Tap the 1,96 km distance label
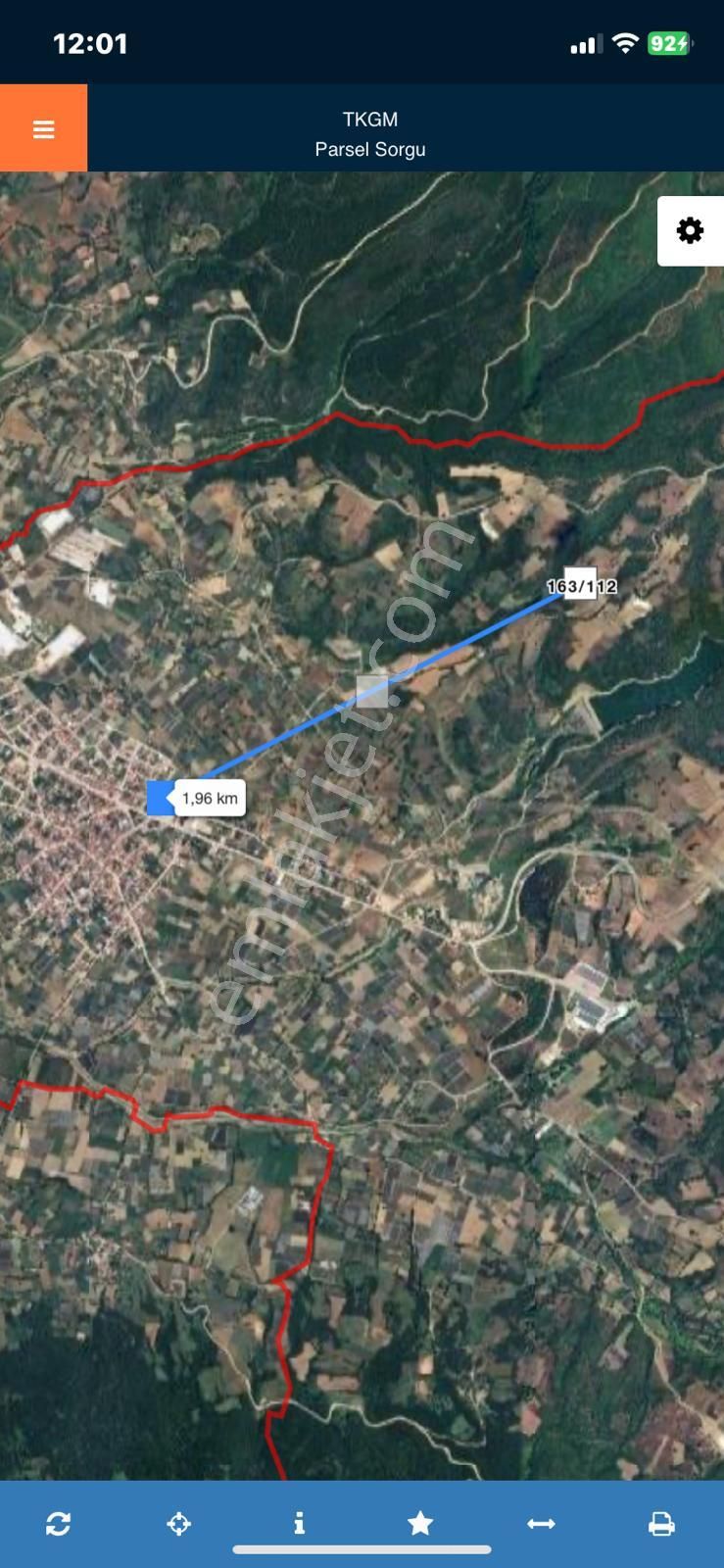724x1568 pixels. coord(211,798)
